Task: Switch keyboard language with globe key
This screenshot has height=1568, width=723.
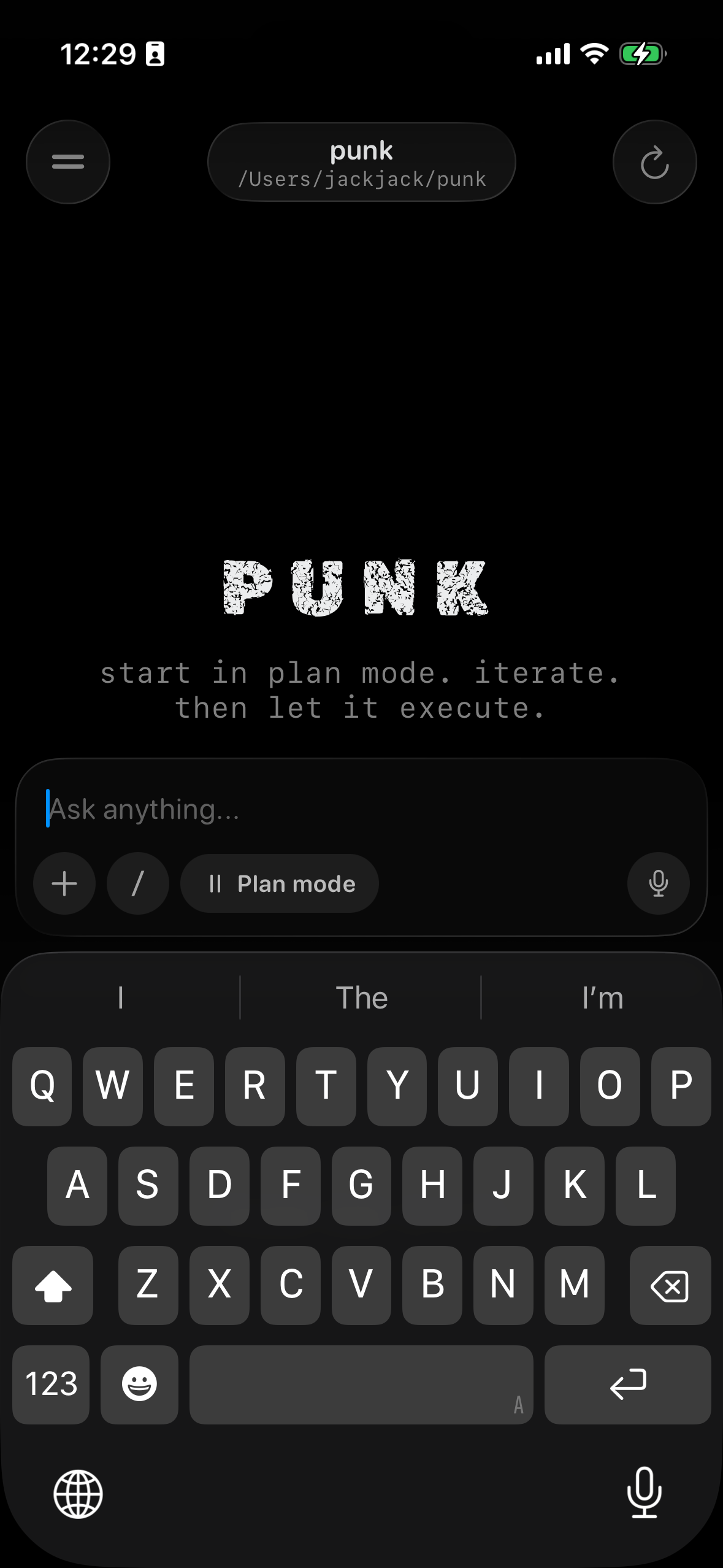Action: click(x=78, y=1494)
